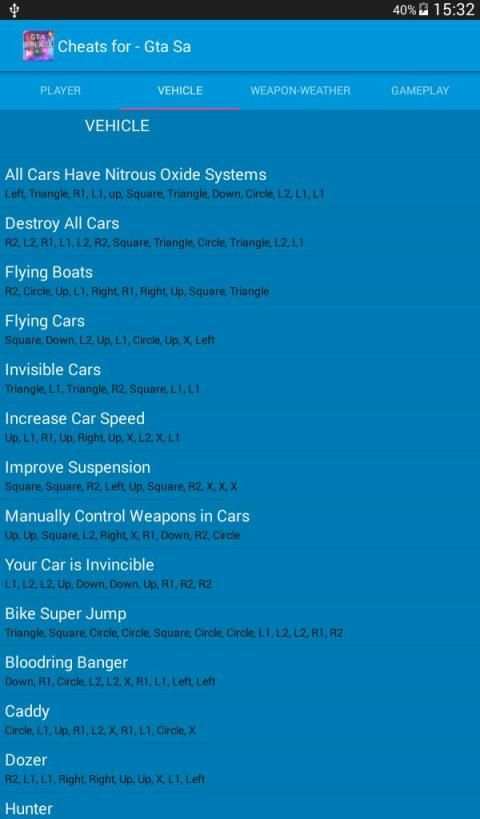Select the Vehicle tab

(180, 90)
